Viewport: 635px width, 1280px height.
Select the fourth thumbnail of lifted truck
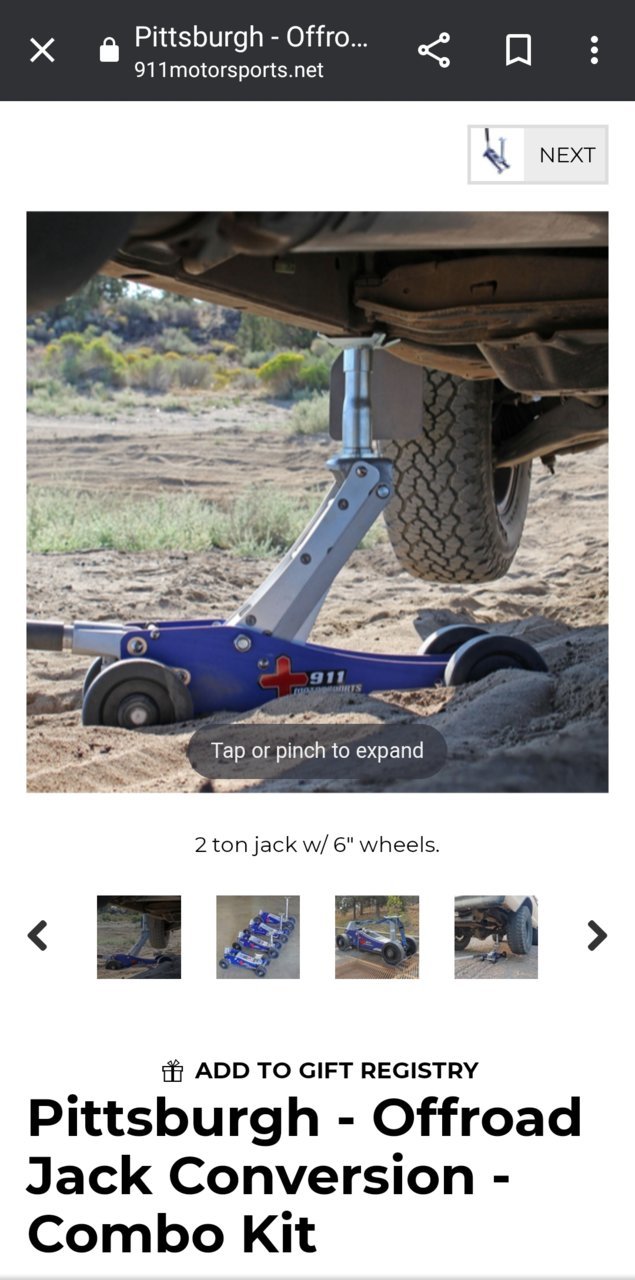tap(496, 937)
